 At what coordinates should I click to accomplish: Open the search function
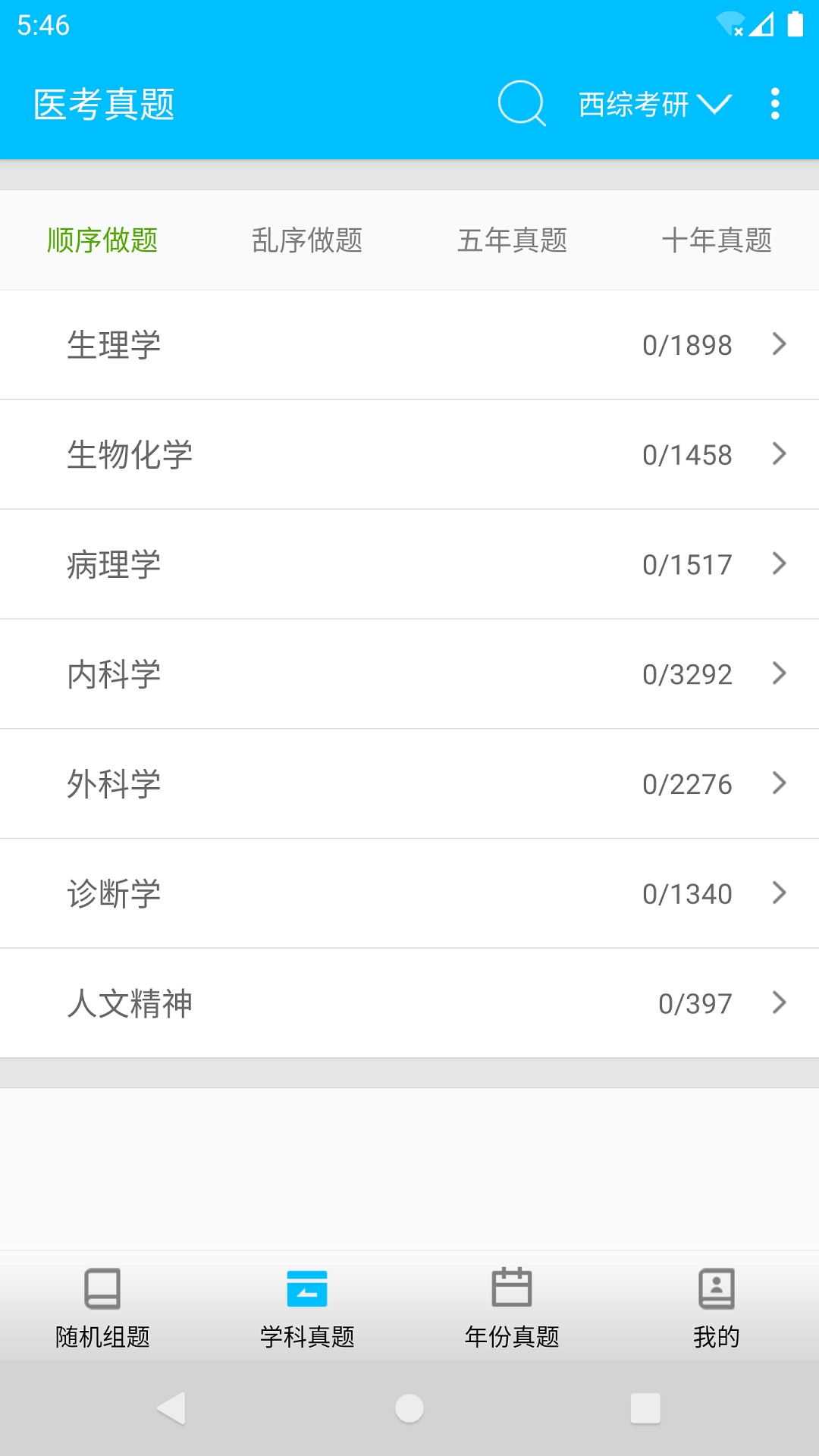point(522,105)
